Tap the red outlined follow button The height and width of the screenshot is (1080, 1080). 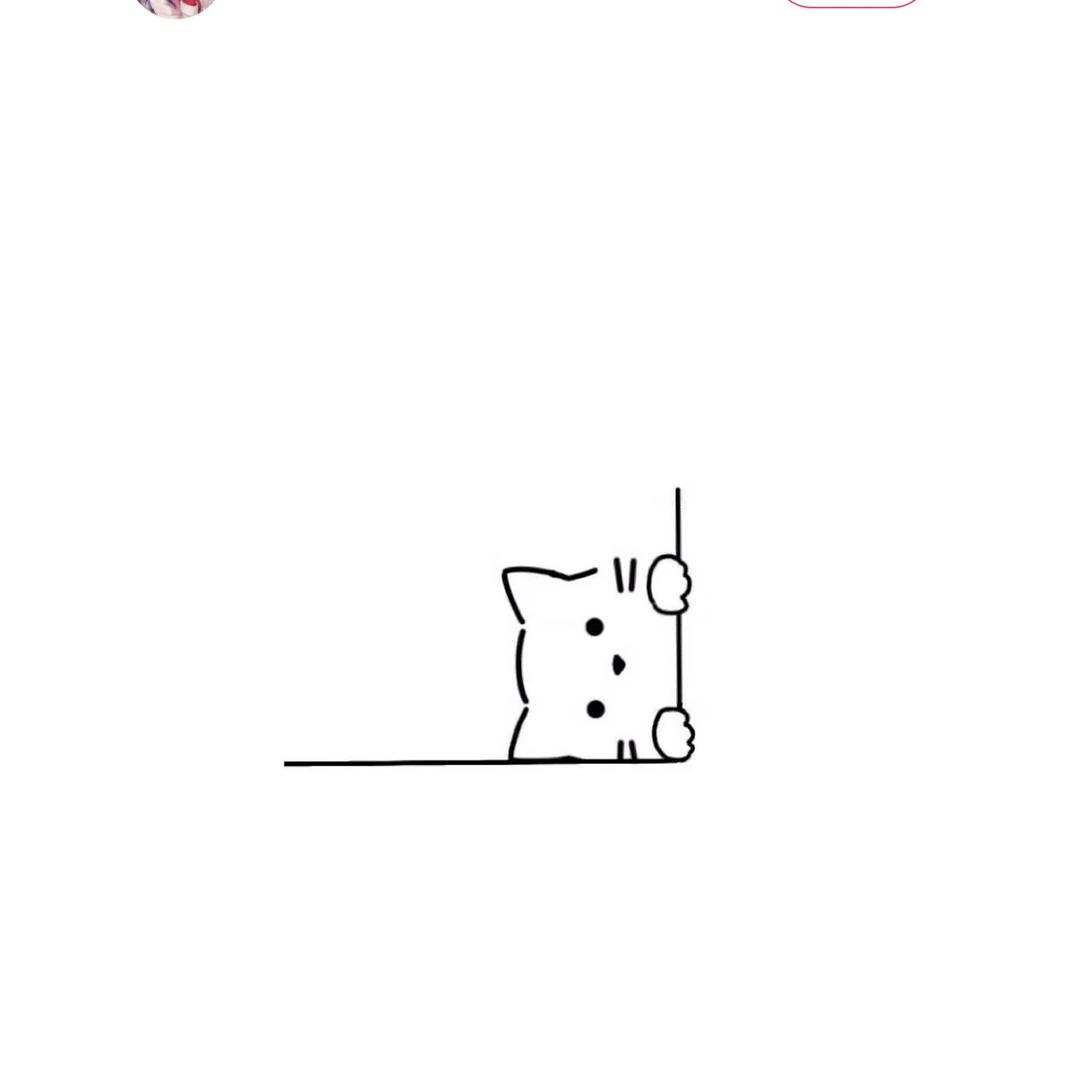click(851, 3)
